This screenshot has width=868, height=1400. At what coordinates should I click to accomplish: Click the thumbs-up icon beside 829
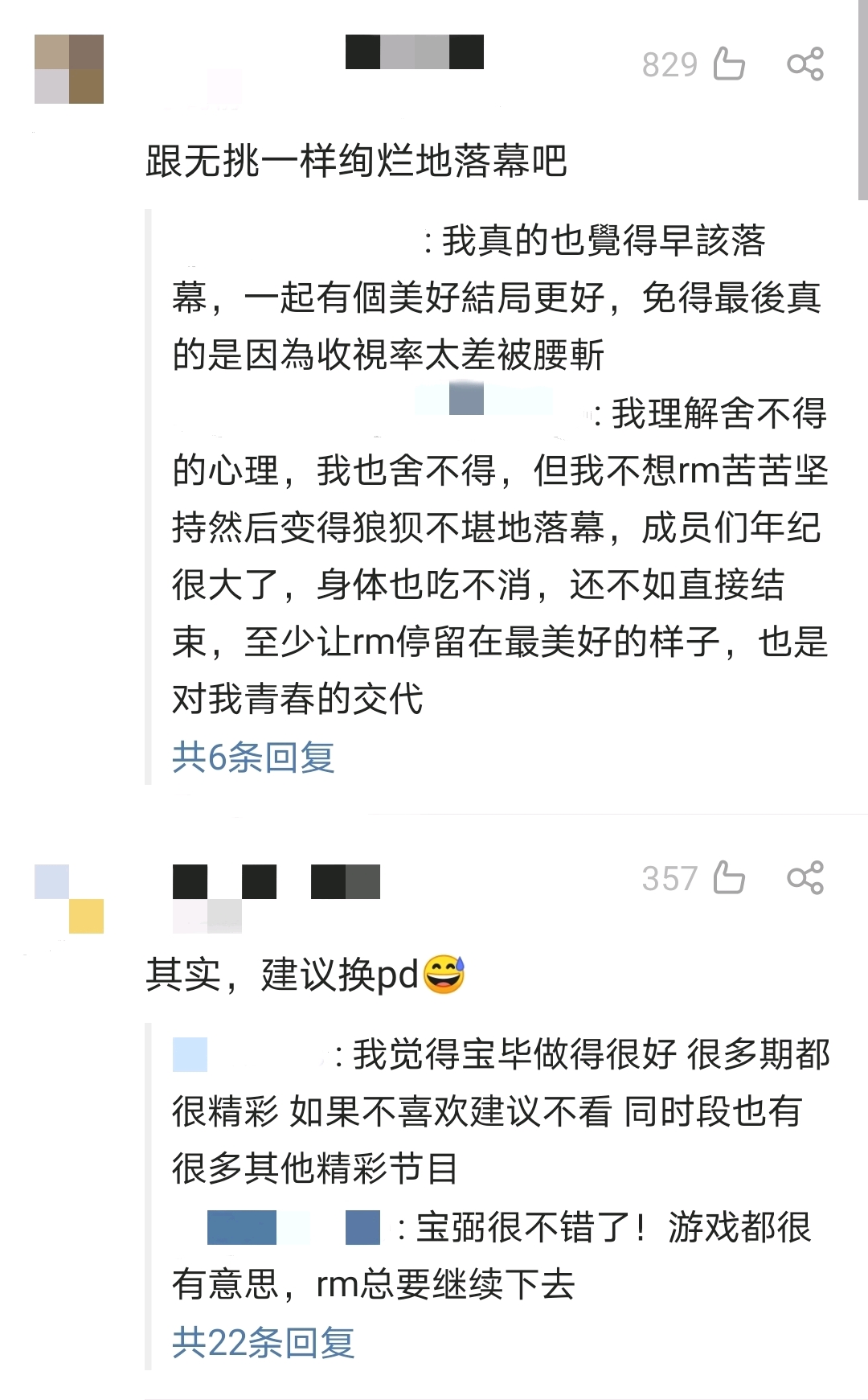pyautogui.click(x=730, y=64)
